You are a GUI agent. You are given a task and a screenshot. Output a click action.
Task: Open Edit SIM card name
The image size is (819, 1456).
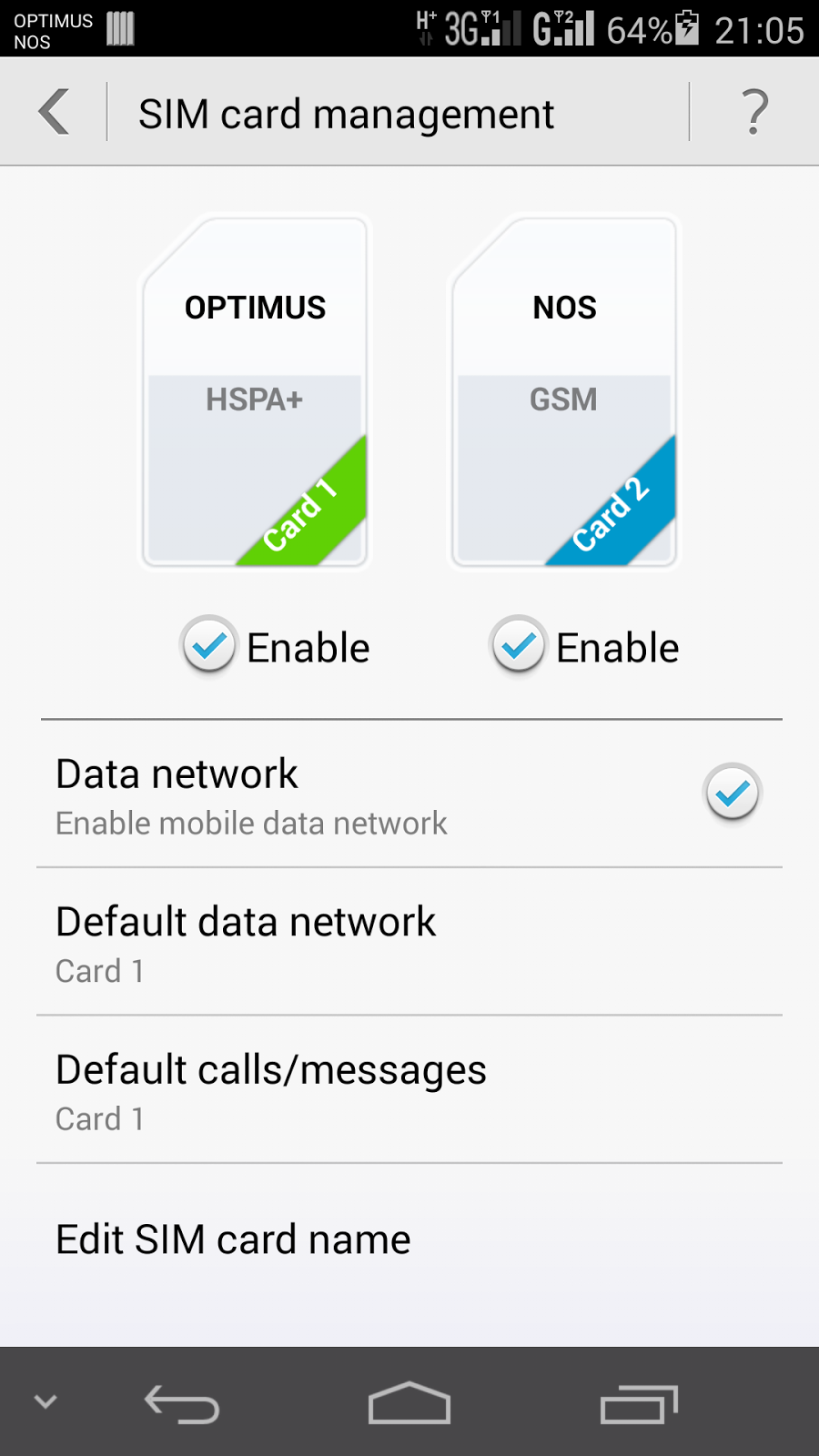[409, 1239]
